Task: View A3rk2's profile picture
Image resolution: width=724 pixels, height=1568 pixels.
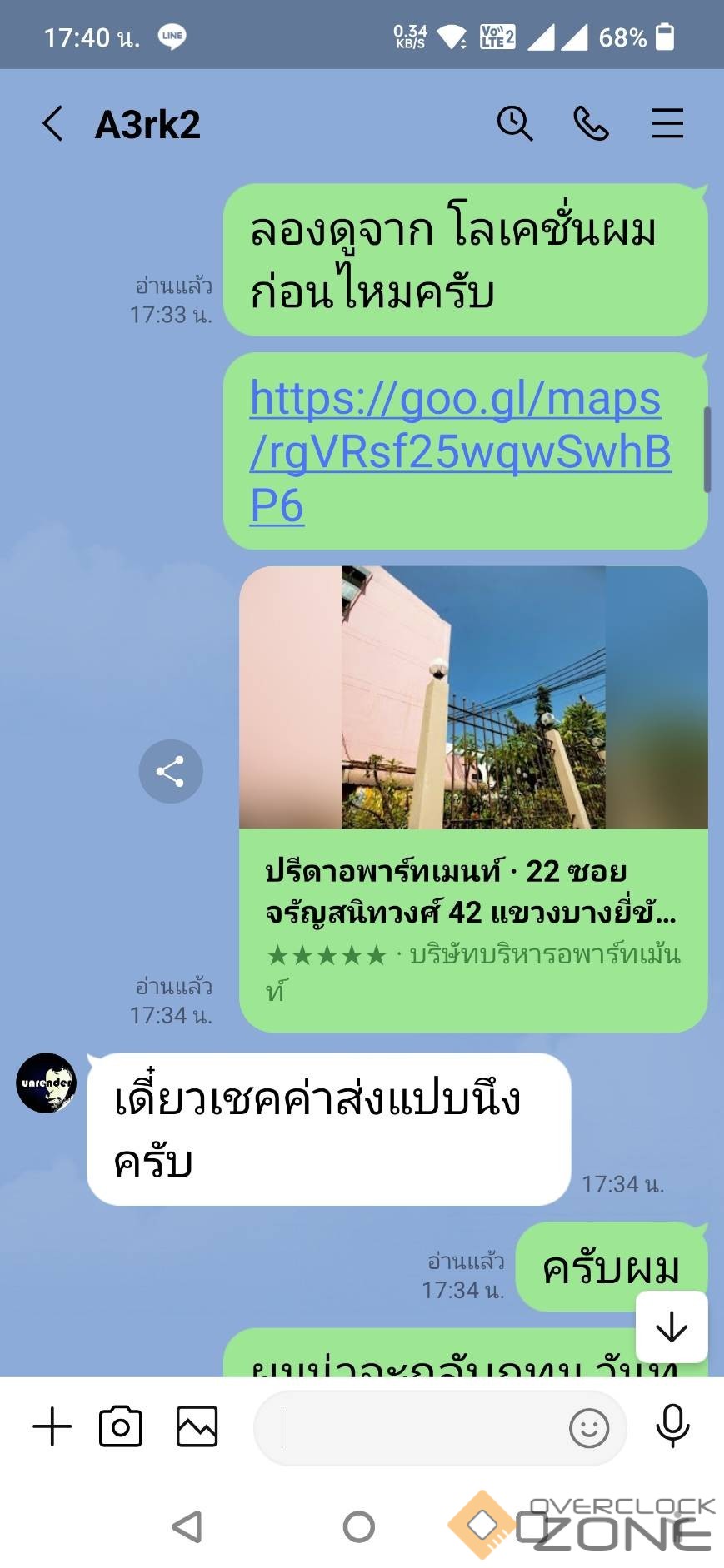Action: coord(47,1083)
